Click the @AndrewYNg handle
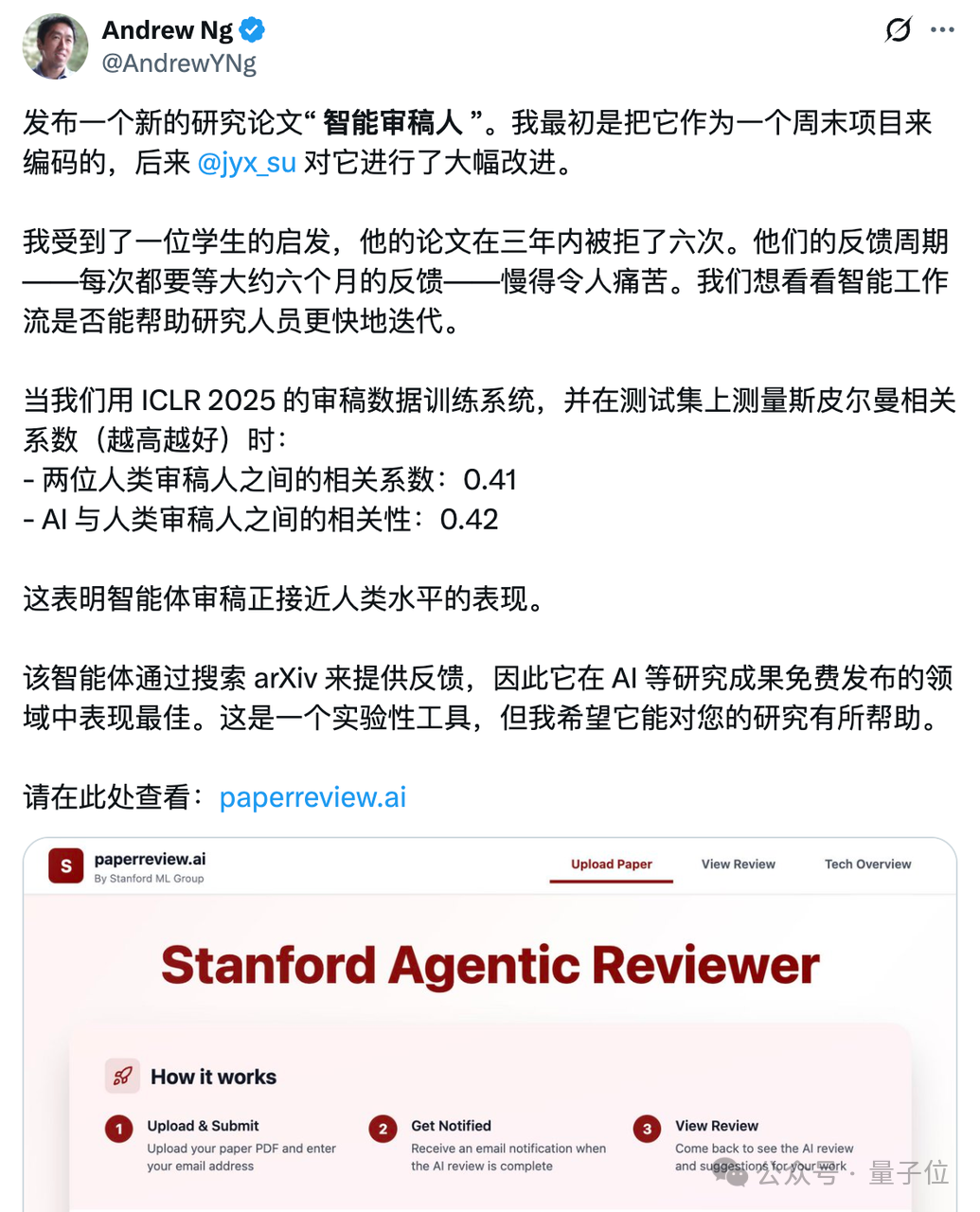Viewport: 980px width, 1212px height. coord(179,64)
